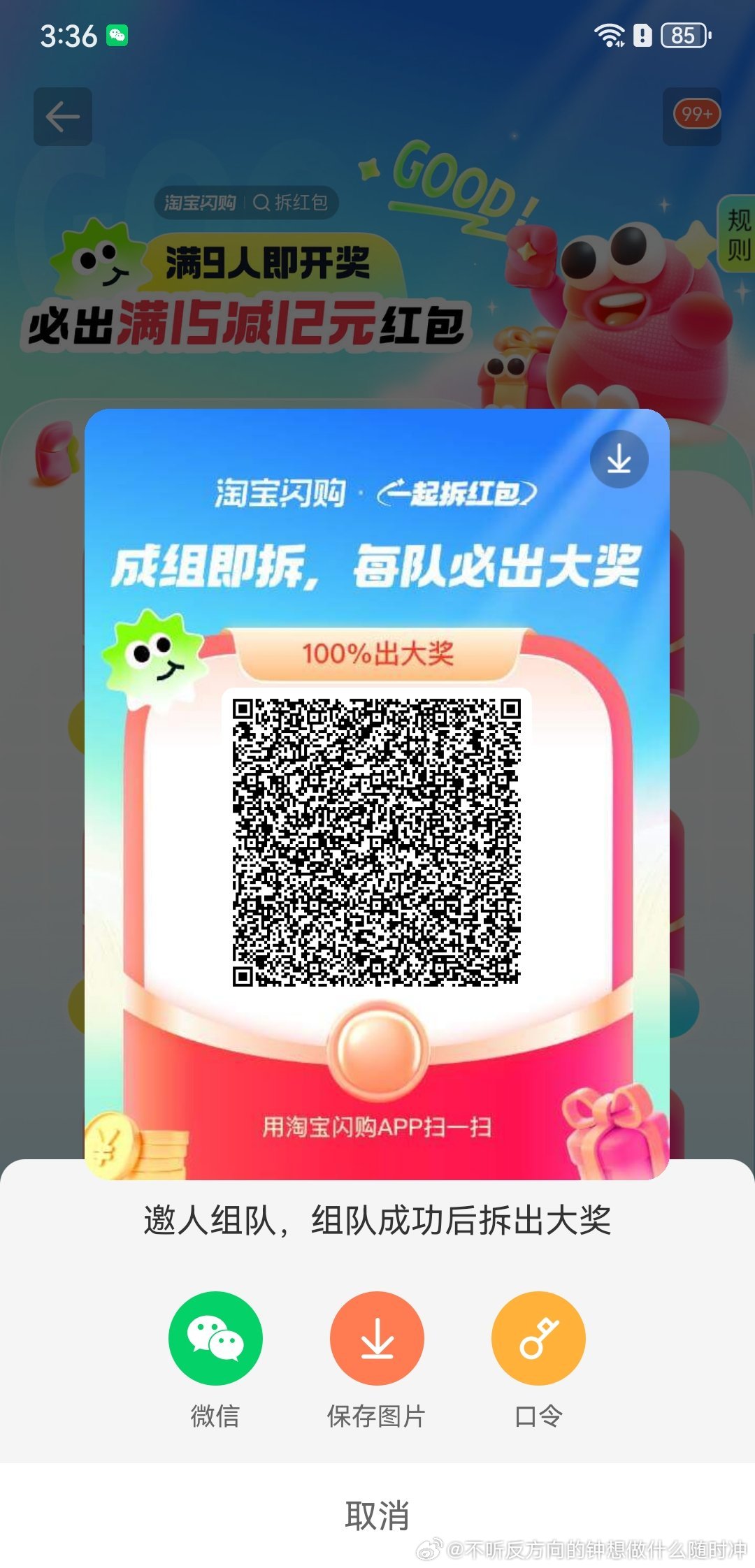
Task: Tap 保存图片 to save the image
Action: (377, 1337)
